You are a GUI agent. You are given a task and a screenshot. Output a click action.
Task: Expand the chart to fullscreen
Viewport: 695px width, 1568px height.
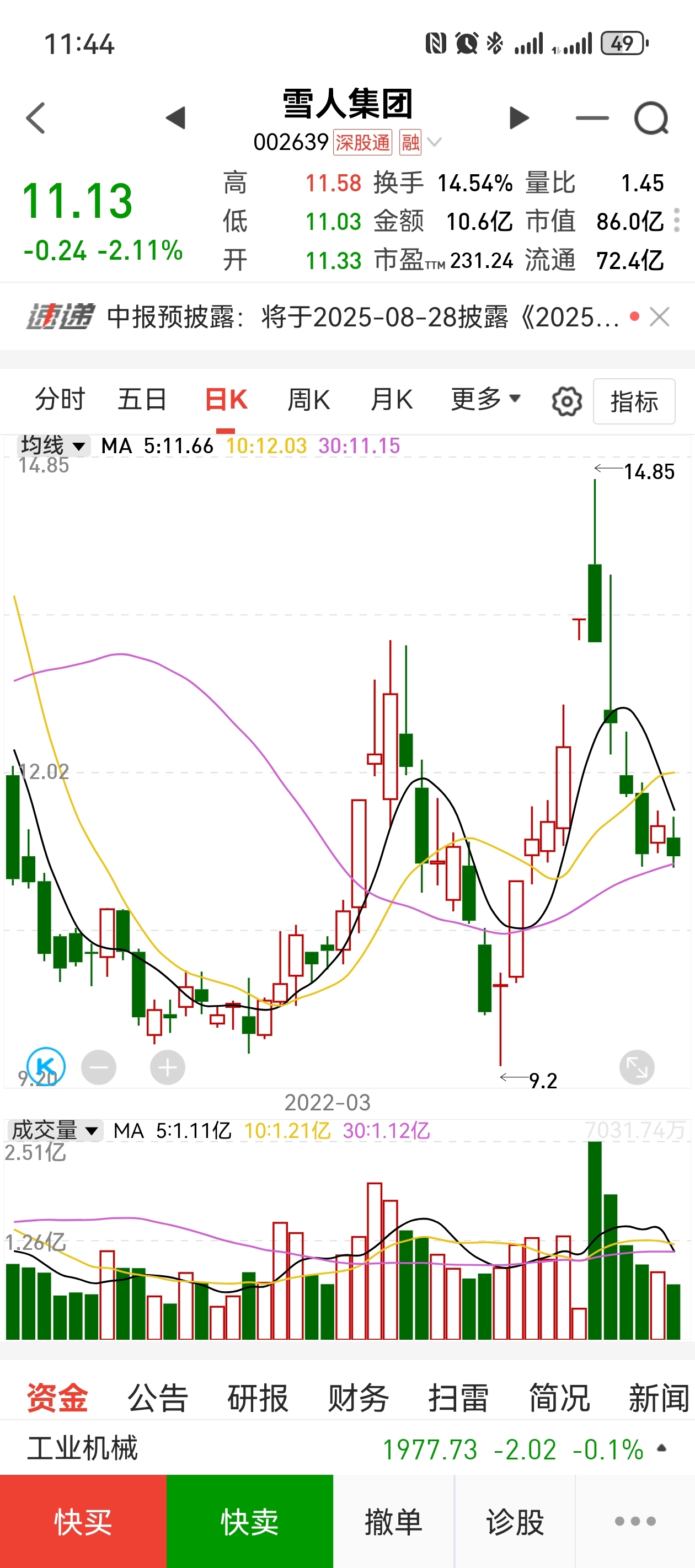click(637, 1067)
